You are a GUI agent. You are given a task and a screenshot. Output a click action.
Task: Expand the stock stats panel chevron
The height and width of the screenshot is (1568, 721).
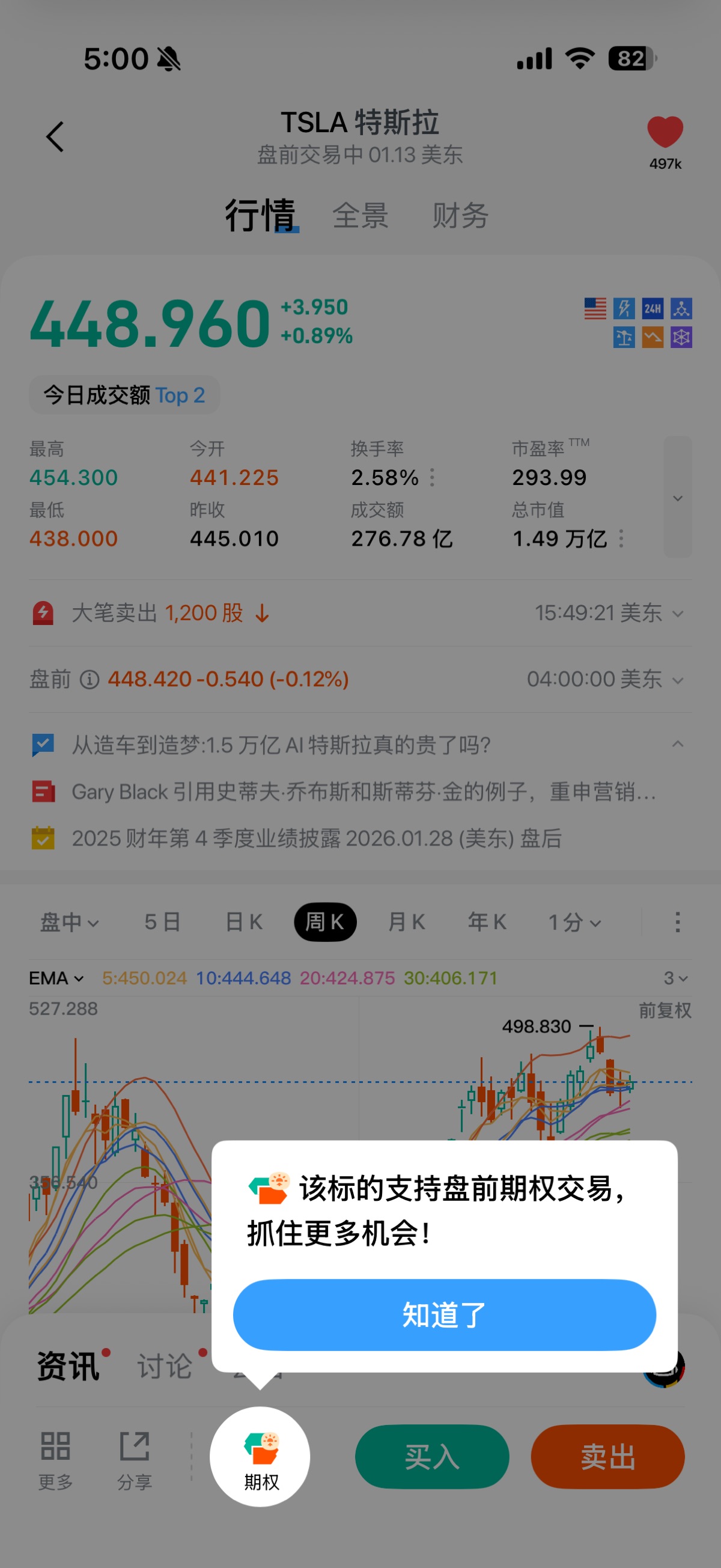(677, 497)
